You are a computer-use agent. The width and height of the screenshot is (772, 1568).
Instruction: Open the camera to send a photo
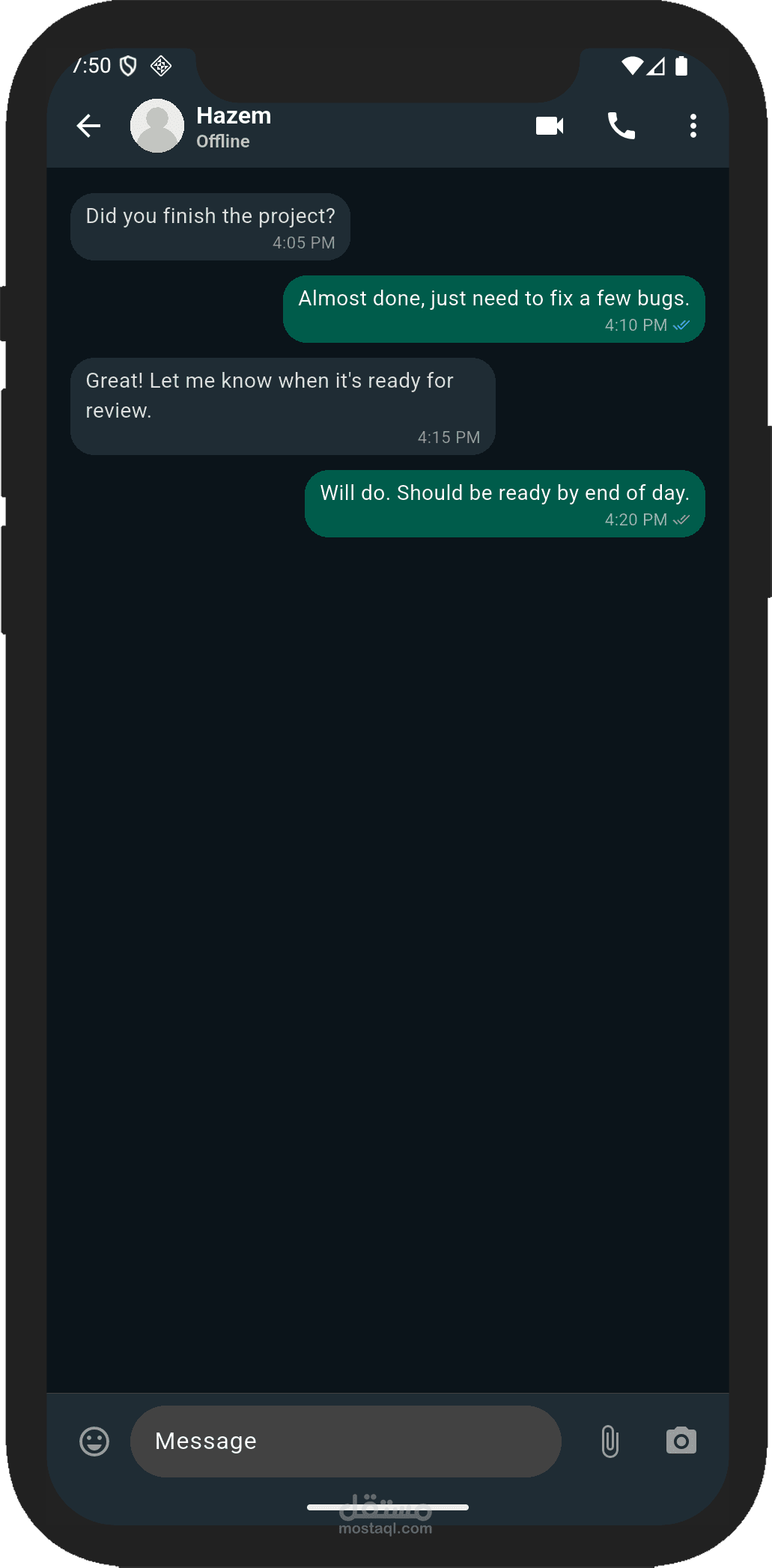pyautogui.click(x=681, y=1441)
